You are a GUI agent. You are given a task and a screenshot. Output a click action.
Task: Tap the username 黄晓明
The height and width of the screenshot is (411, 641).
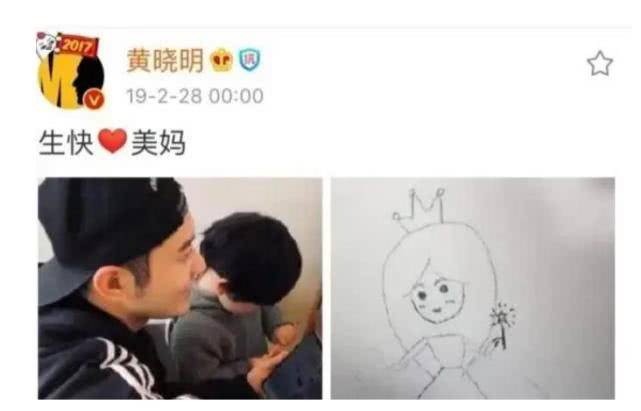(x=165, y=61)
